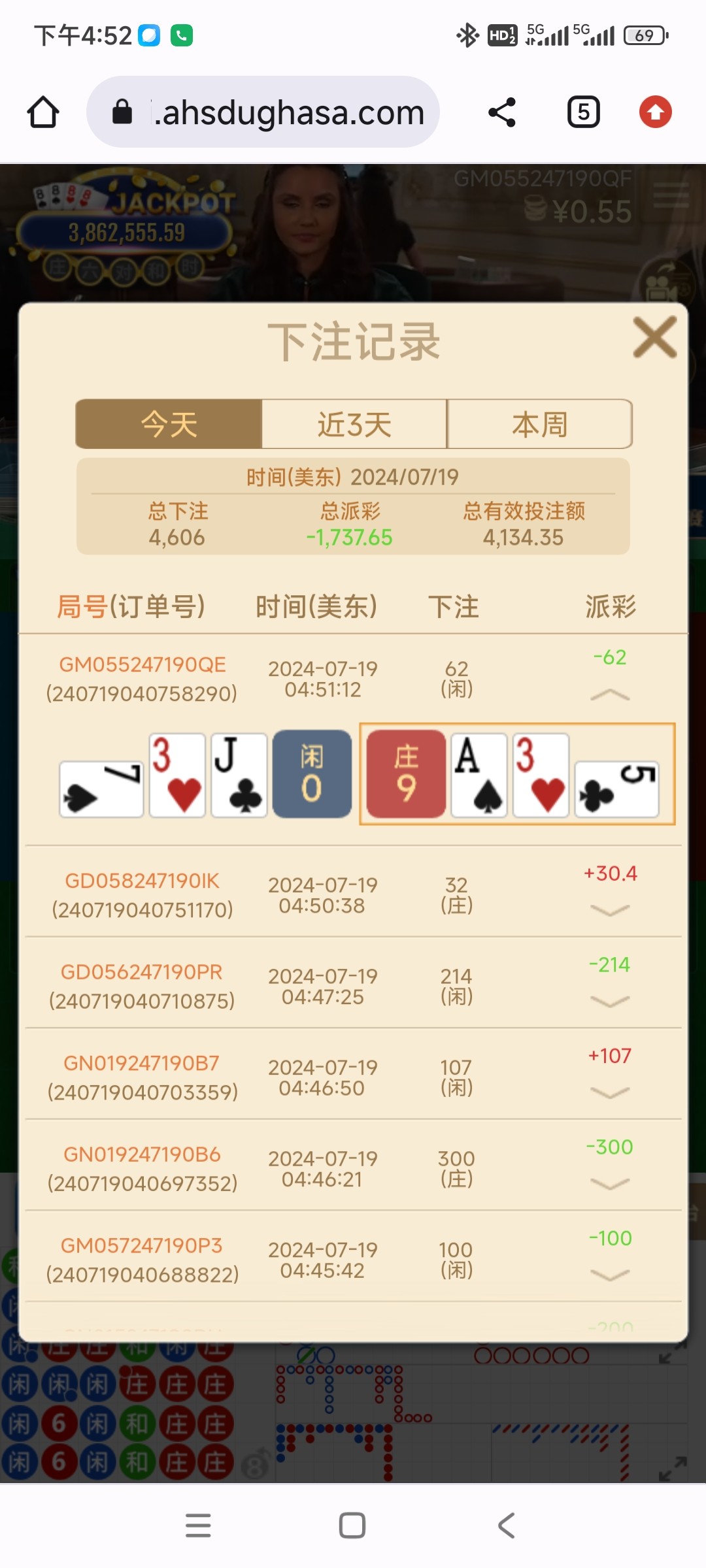Go back using the system back button
The width and height of the screenshot is (706, 1568).
click(507, 1526)
